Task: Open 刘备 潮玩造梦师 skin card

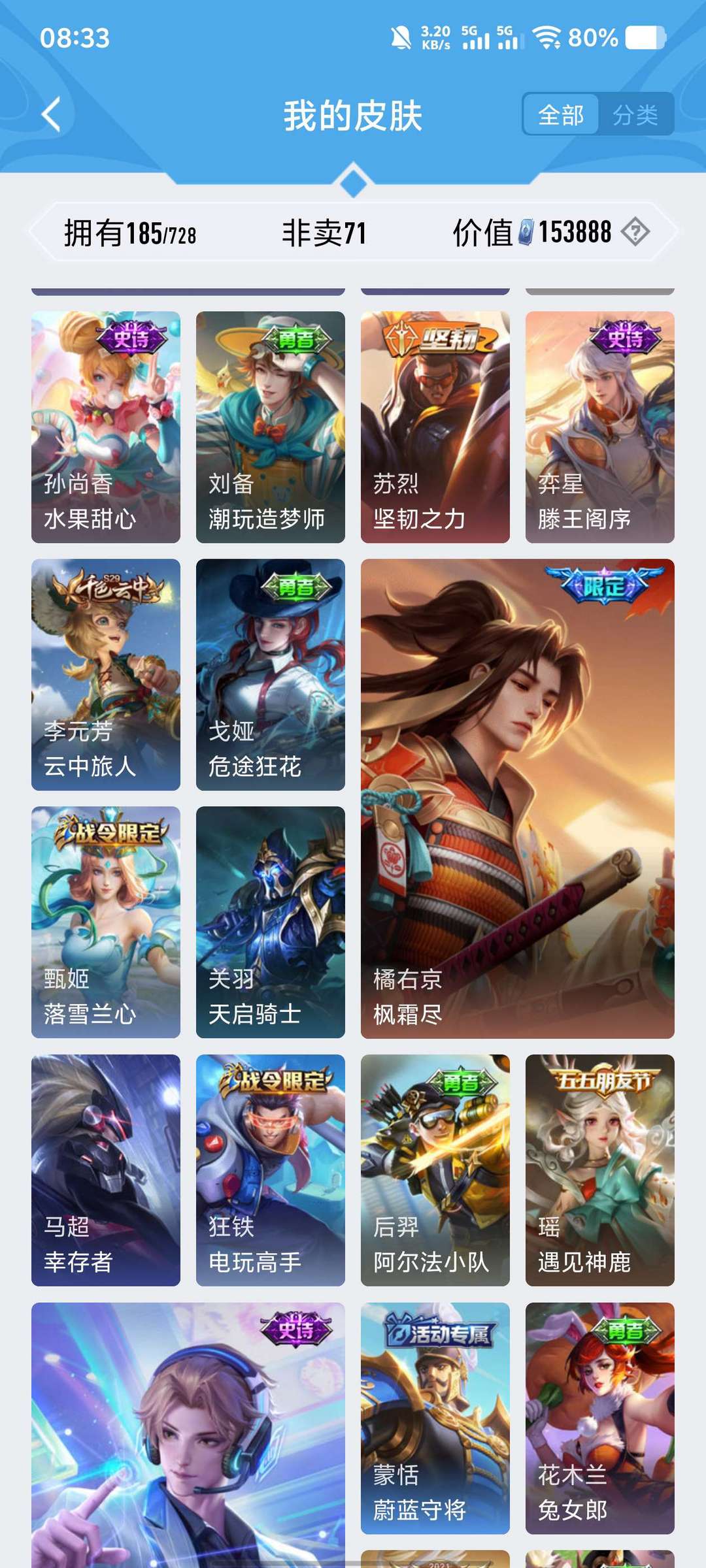Action: click(x=271, y=427)
